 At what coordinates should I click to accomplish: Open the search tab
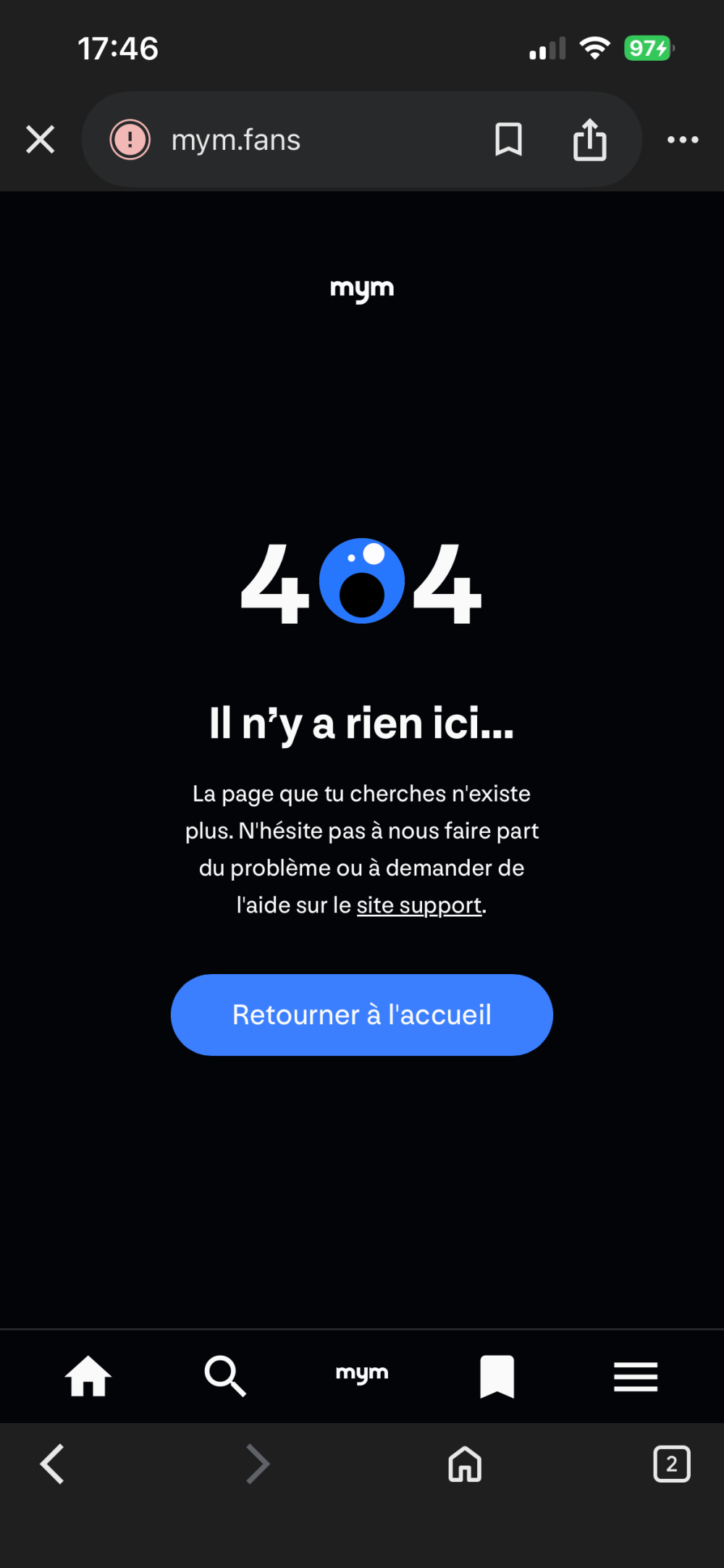[225, 1375]
